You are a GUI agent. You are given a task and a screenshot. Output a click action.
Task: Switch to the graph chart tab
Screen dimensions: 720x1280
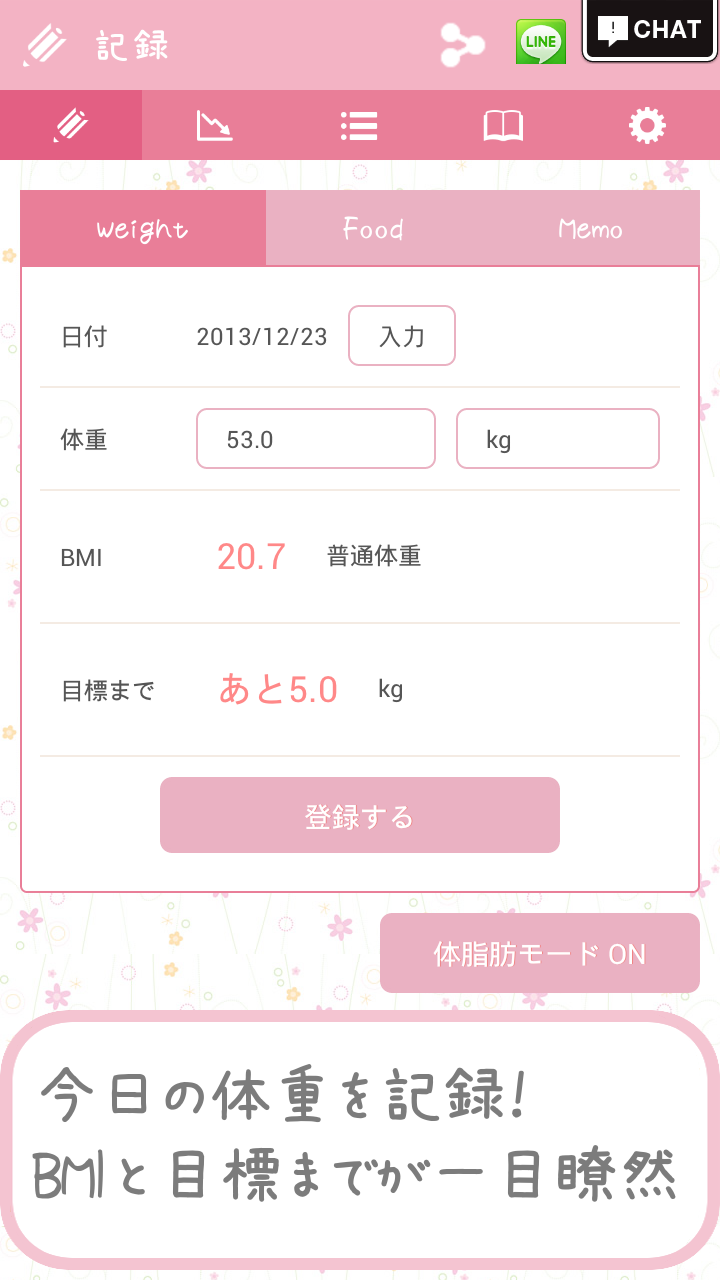214,125
